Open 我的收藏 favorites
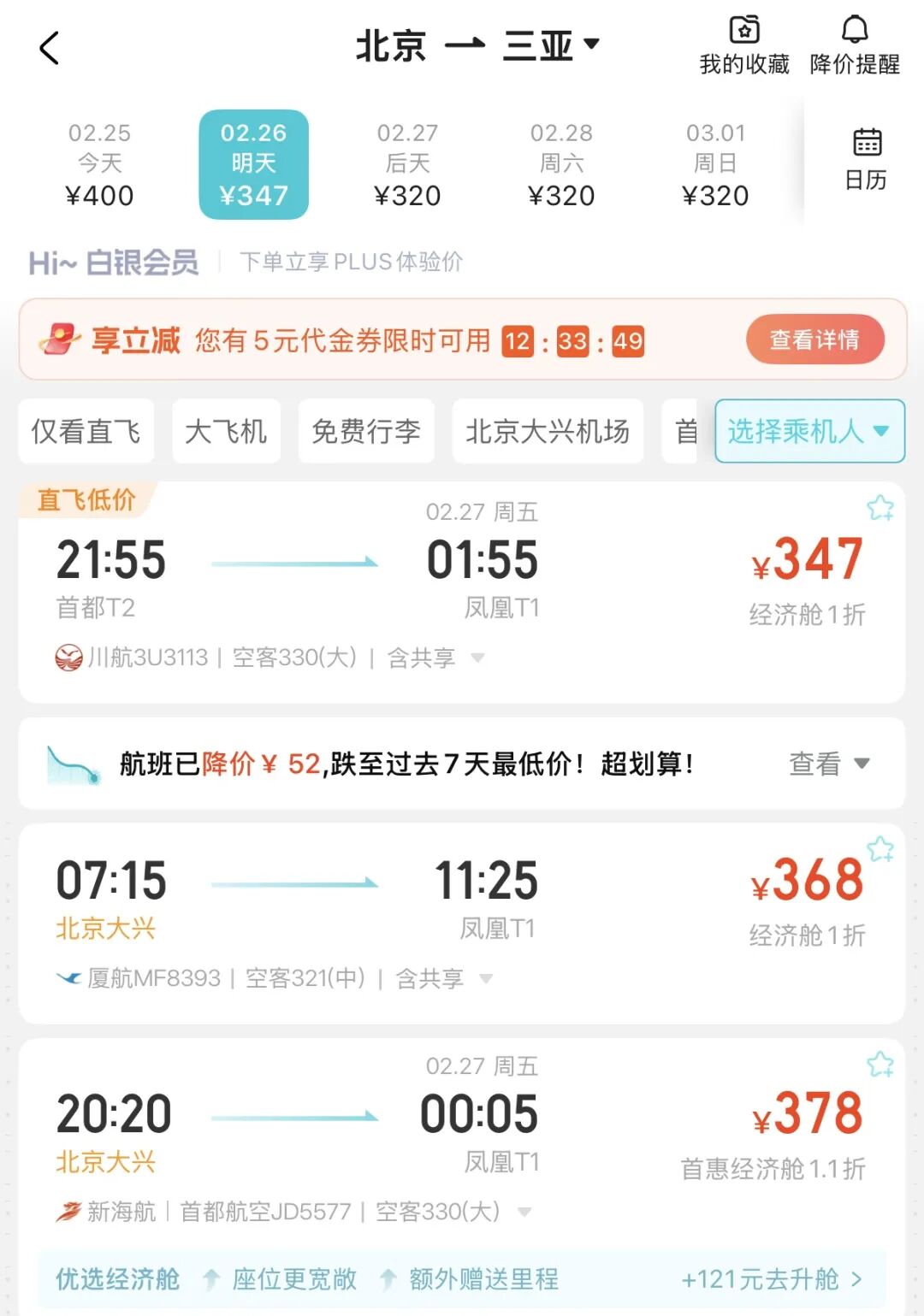Image resolution: width=924 pixels, height=1316 pixels. [x=743, y=46]
